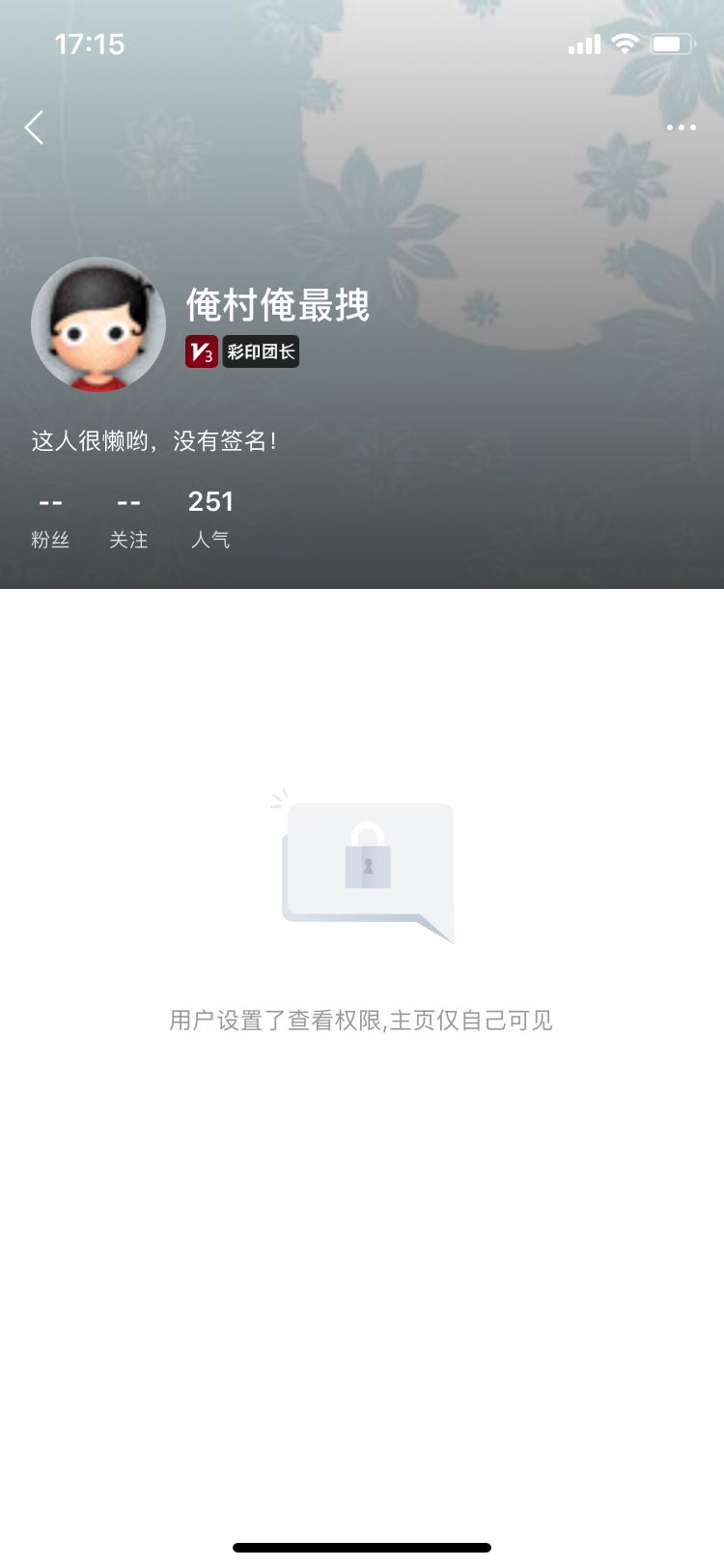Open the three-dot overflow menu

coord(681,127)
